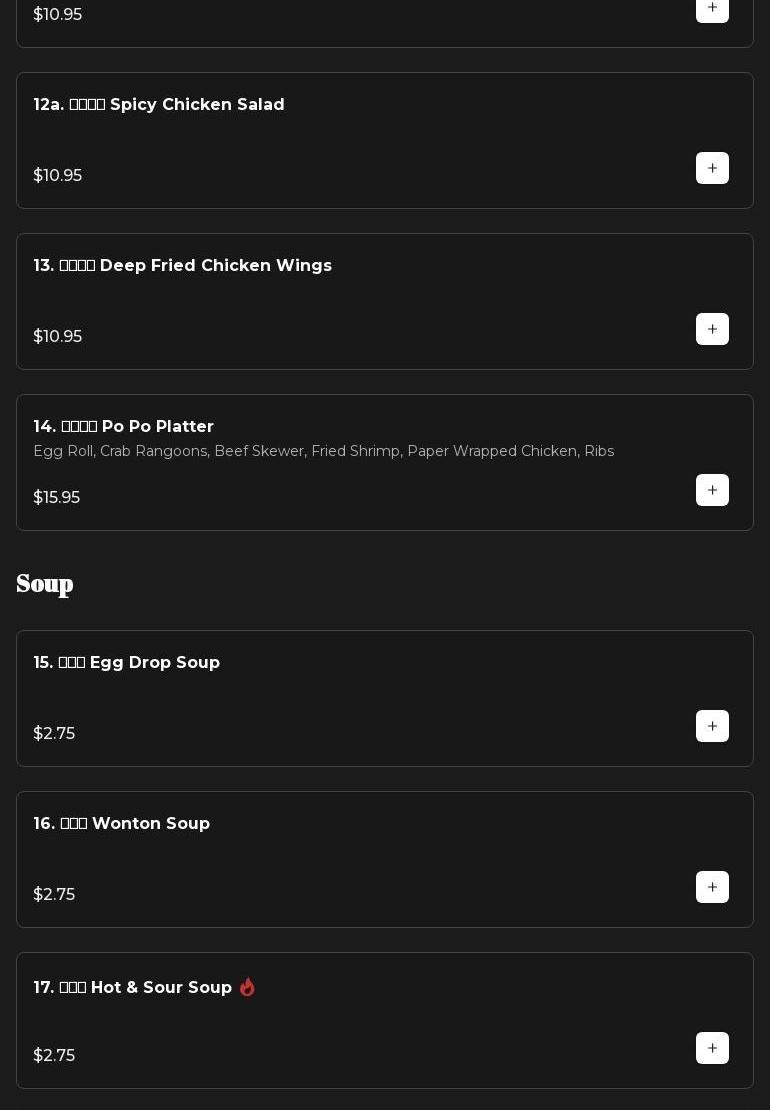Add Wonton Soup with plus button

[712, 887]
